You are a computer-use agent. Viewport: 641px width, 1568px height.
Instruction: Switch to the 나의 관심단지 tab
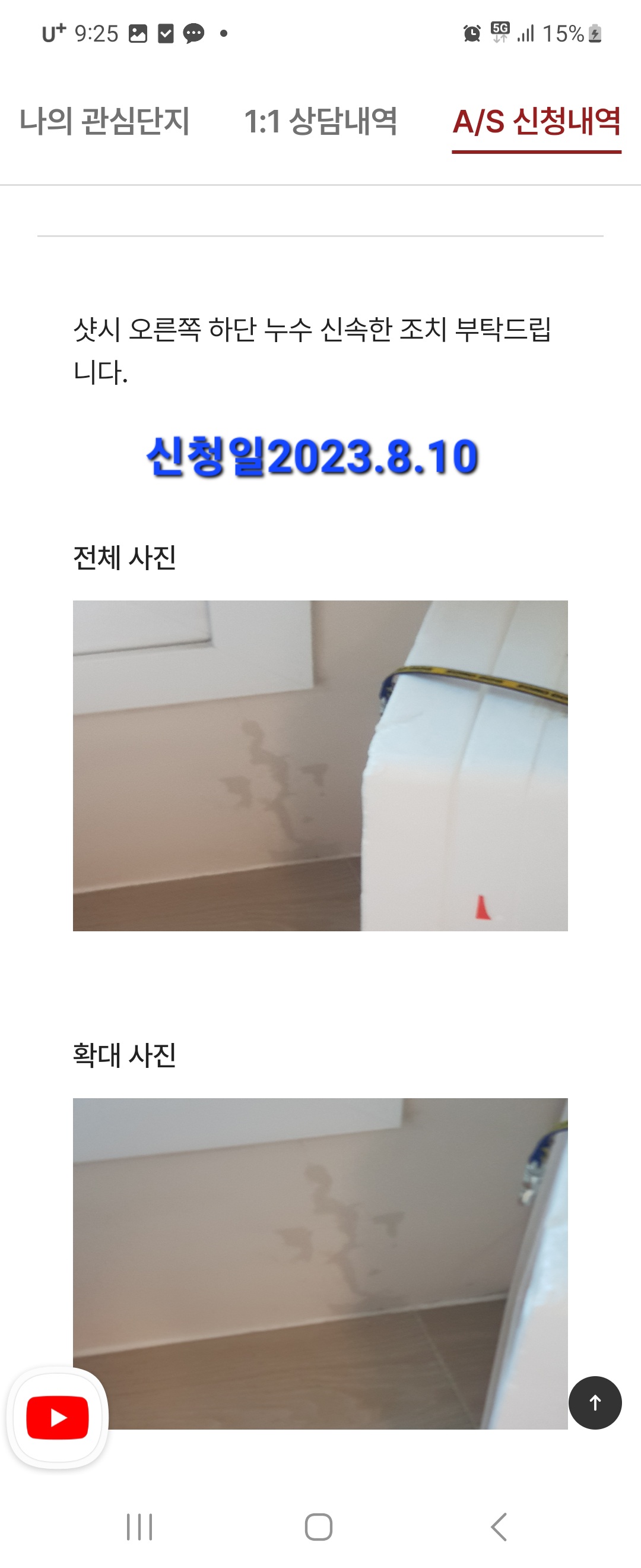[104, 121]
